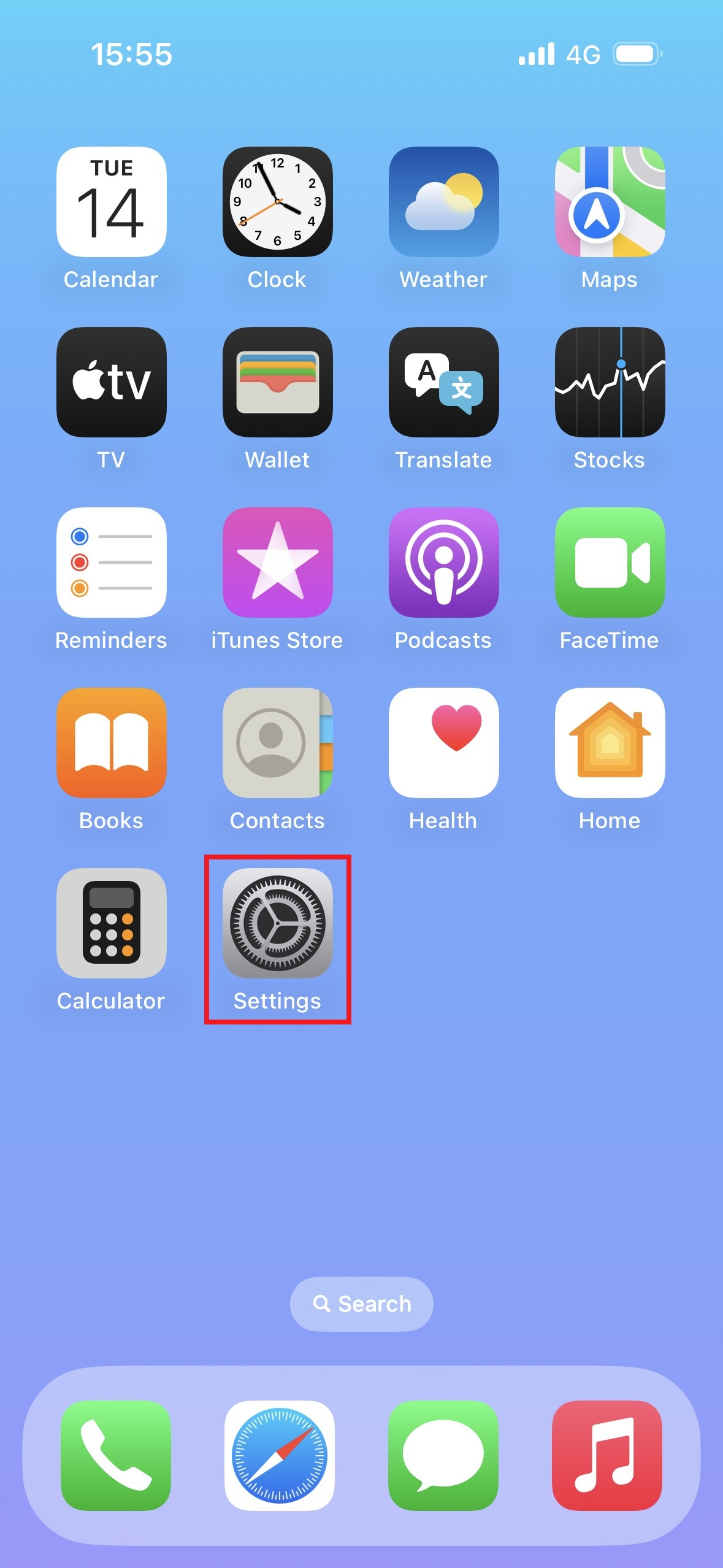Open the Translate app
The width and height of the screenshot is (723, 1568).
[x=443, y=382]
